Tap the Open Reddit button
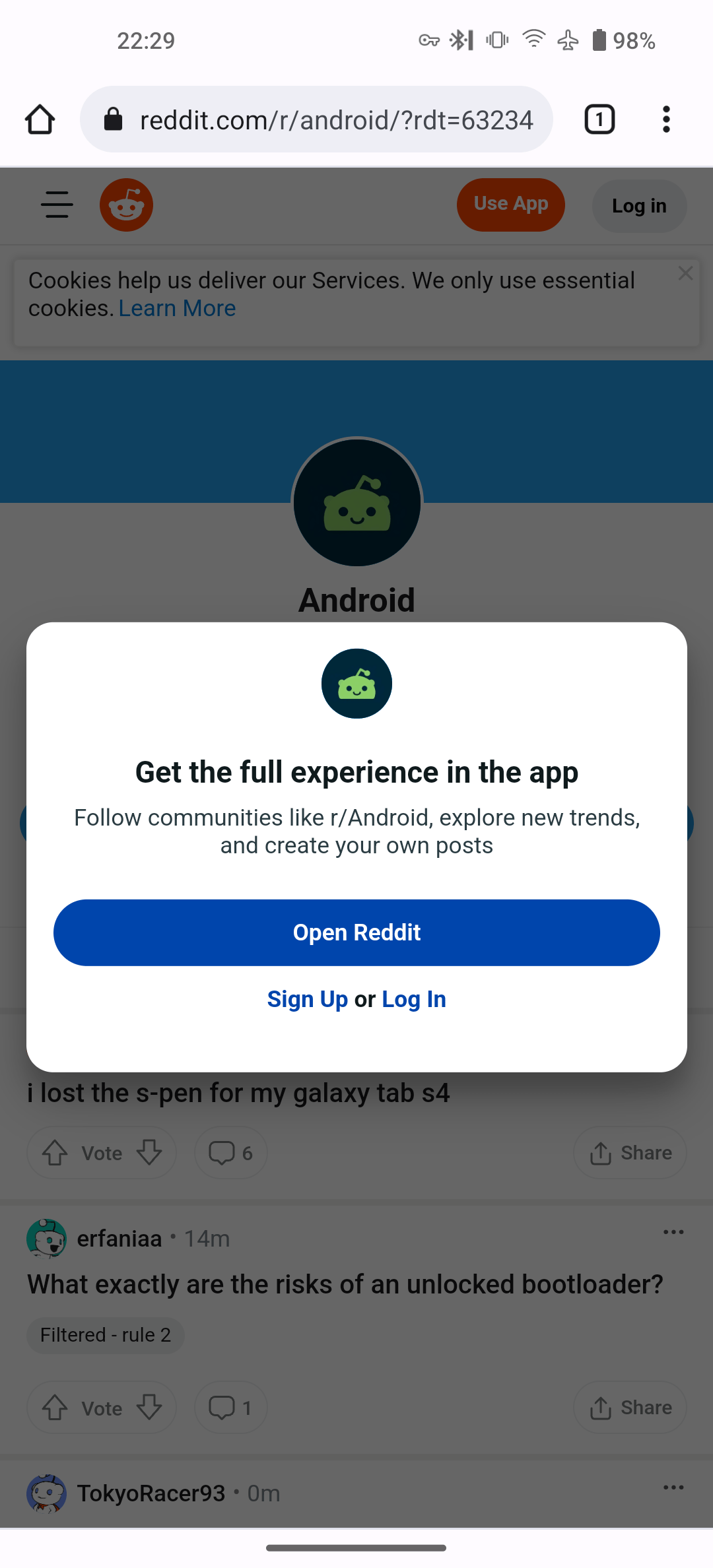This screenshot has height=1568, width=713. [x=356, y=932]
